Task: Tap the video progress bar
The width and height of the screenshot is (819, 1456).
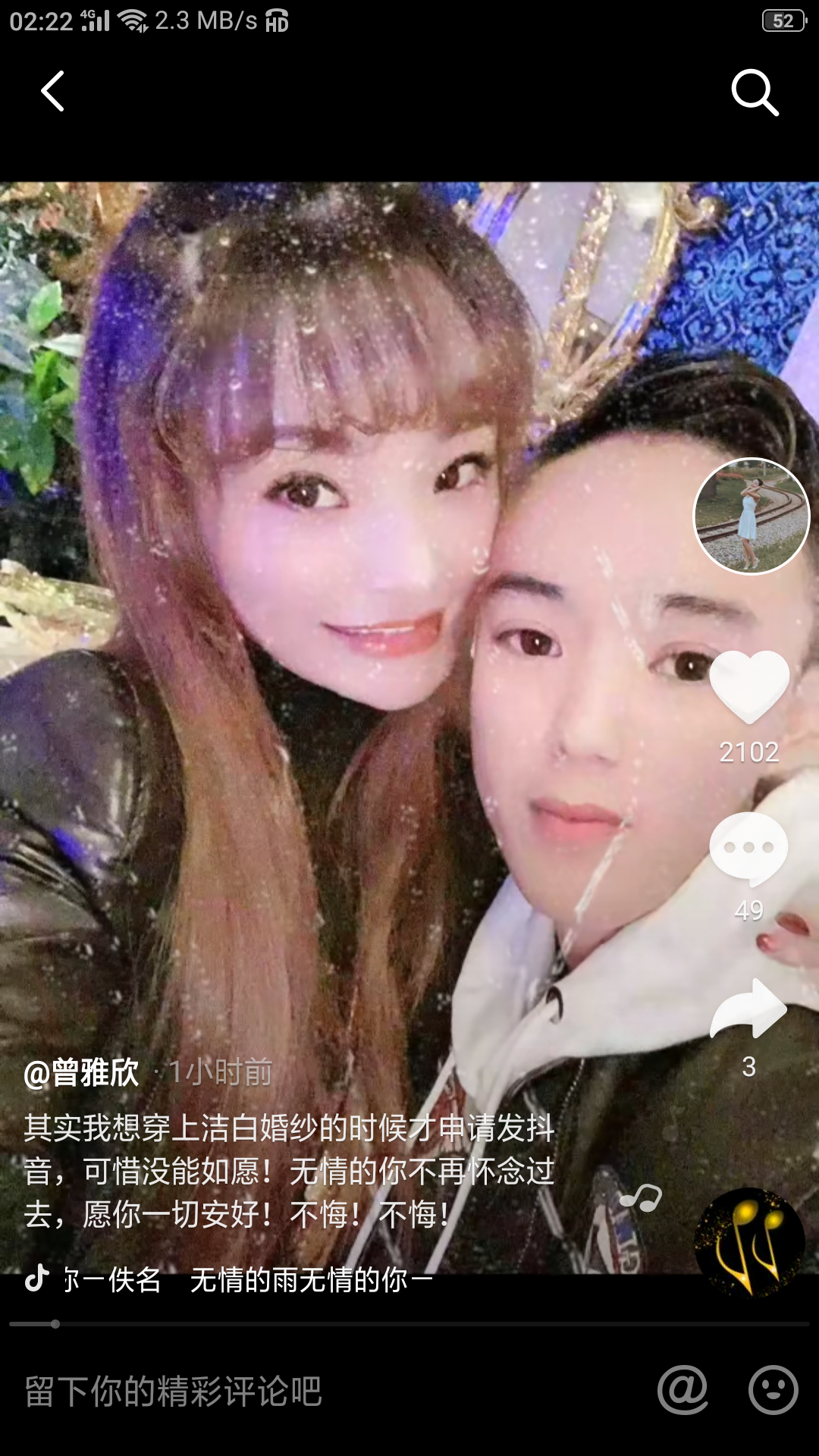Action: tap(409, 1324)
